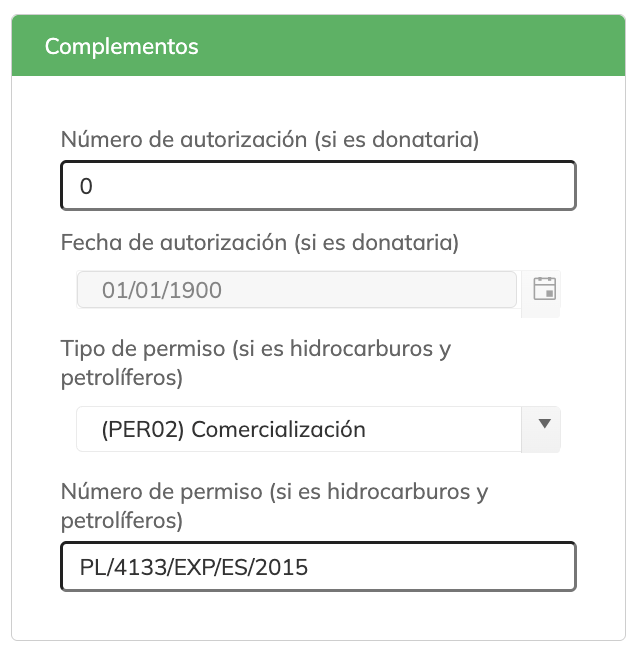Tap the Fecha de autorización date field
Screen dimensions: 636x650
click(x=297, y=291)
